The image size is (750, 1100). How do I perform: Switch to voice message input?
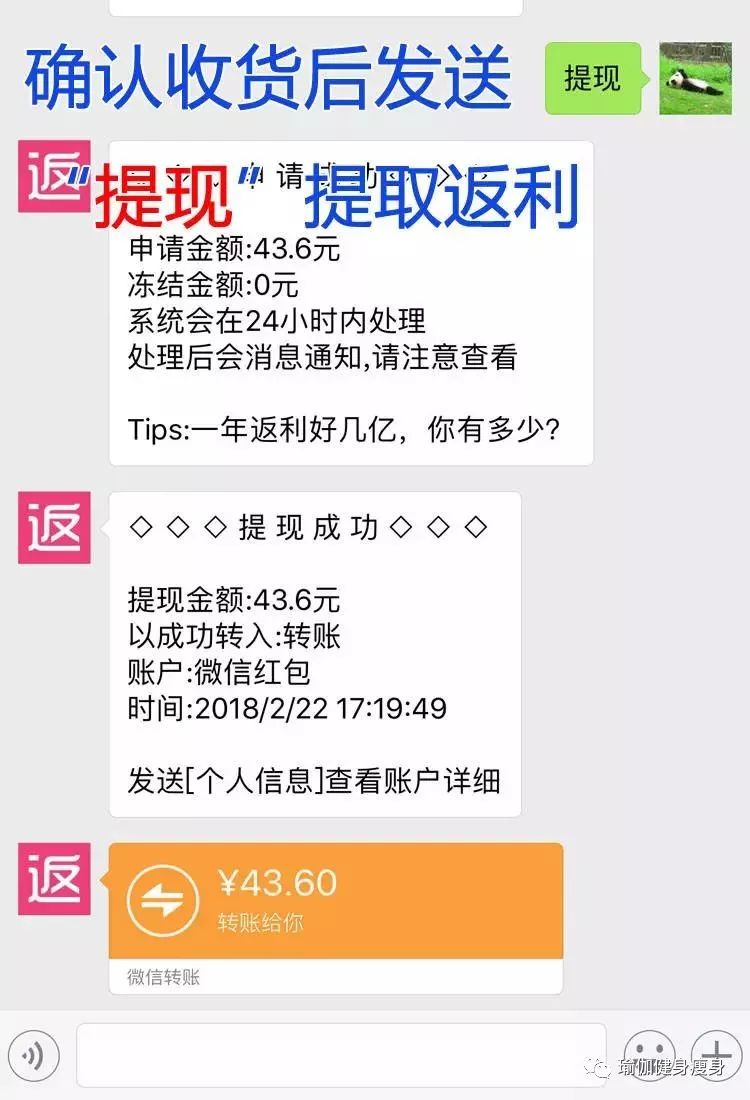click(x=33, y=1056)
